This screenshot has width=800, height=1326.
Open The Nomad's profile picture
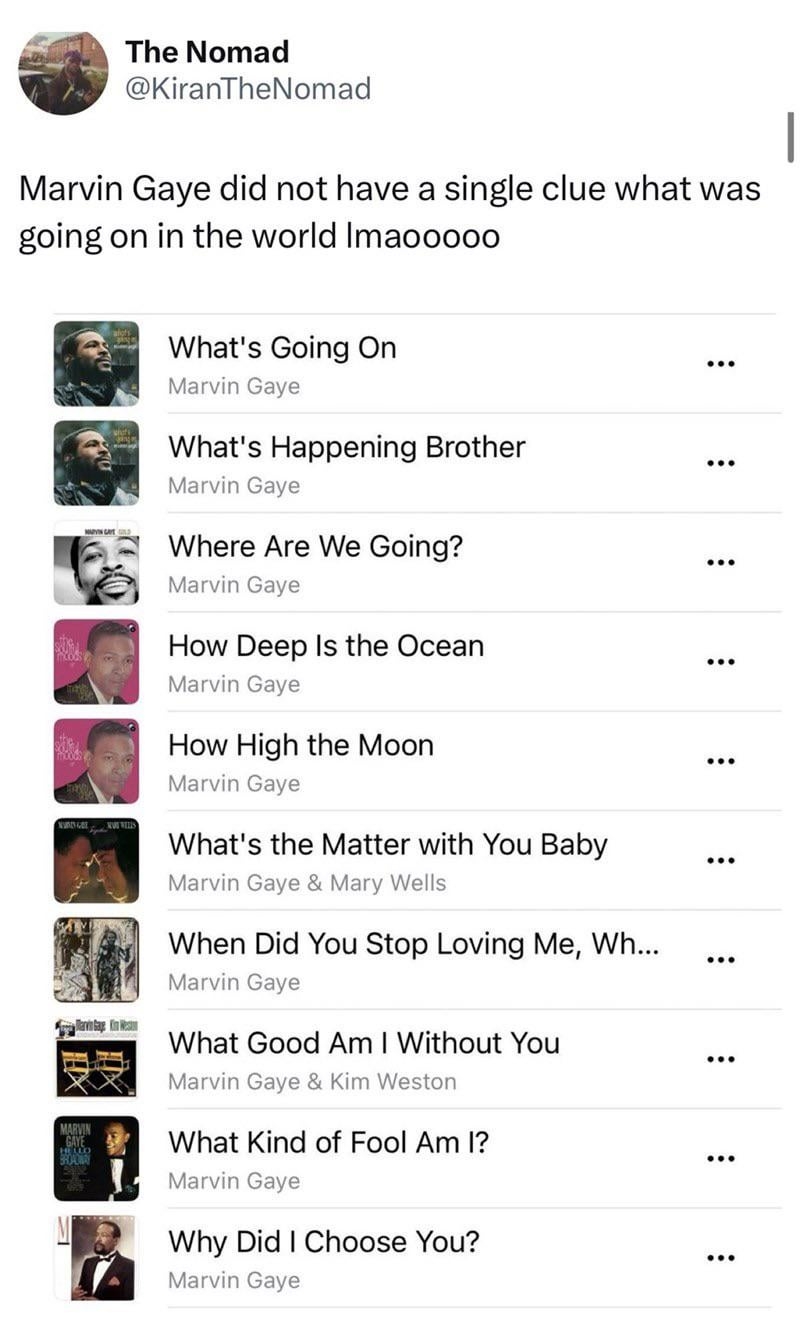tap(63, 72)
